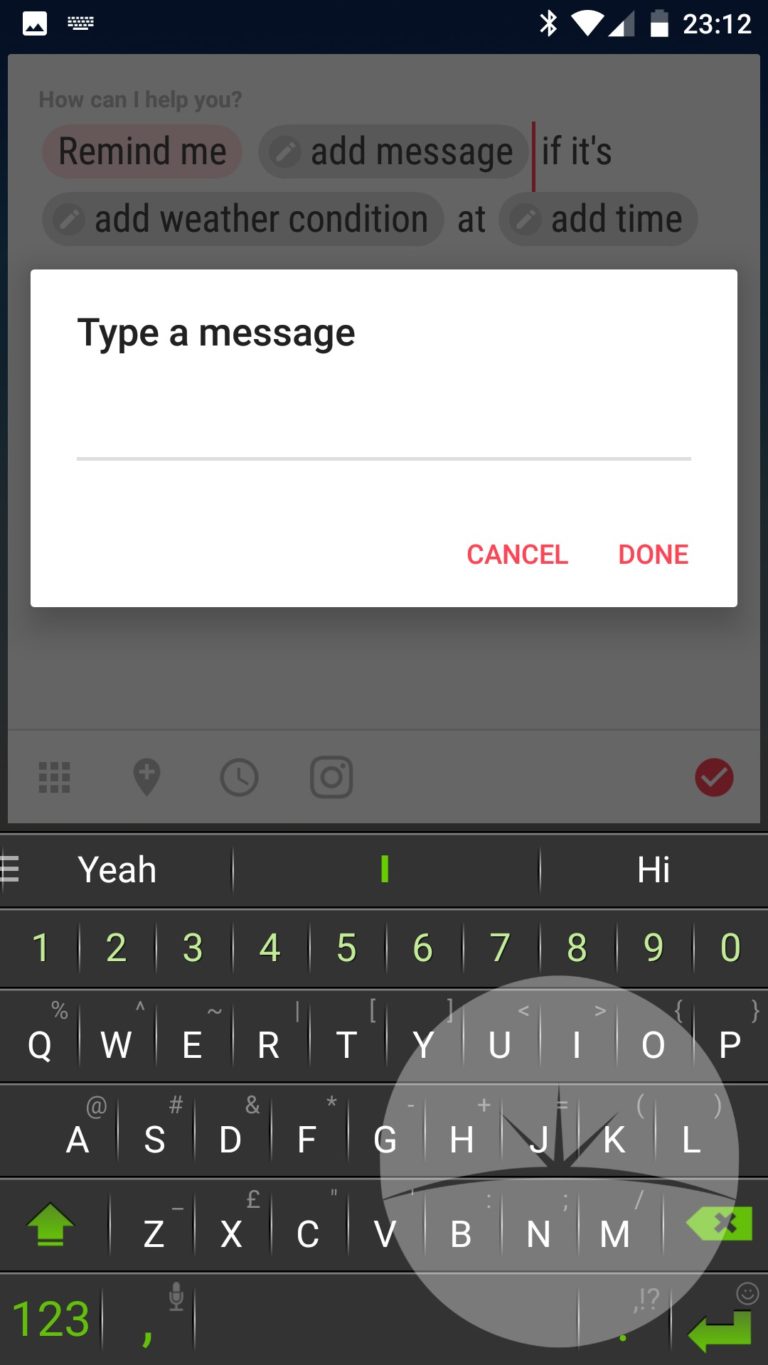Tap the backspace key
Screen dimensions: 768x1365
click(x=719, y=1224)
